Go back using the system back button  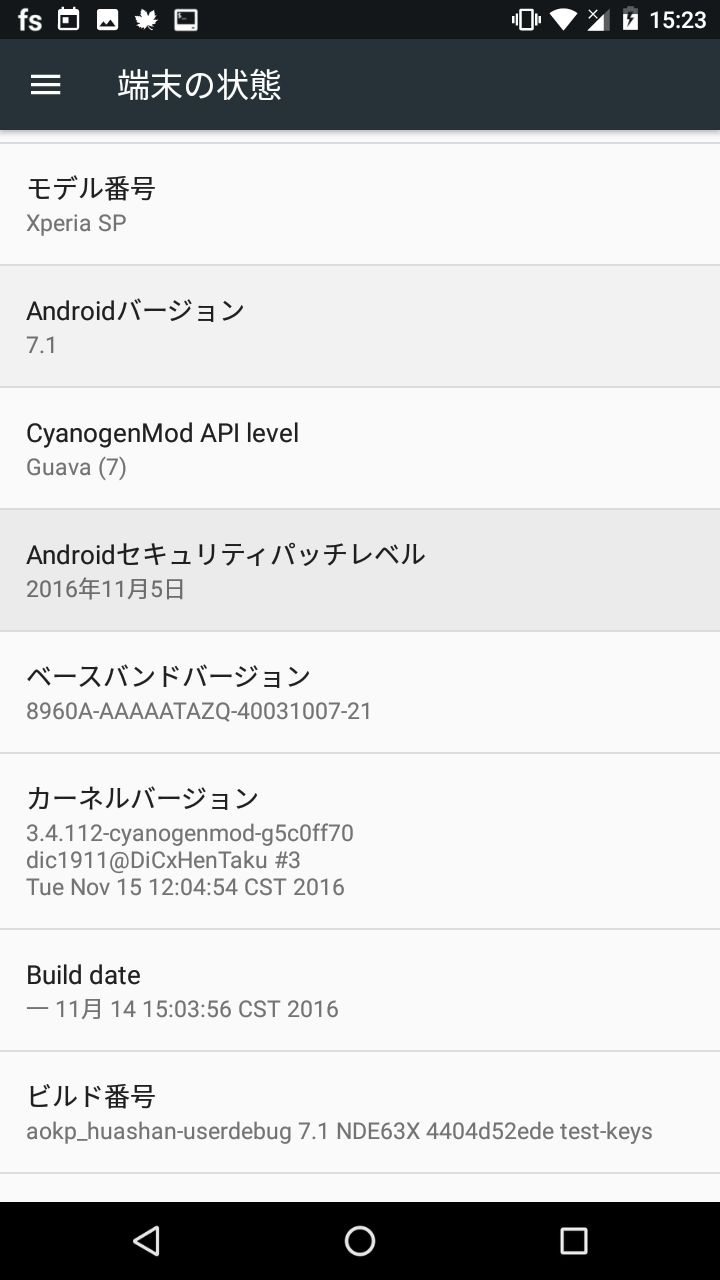(x=146, y=1241)
